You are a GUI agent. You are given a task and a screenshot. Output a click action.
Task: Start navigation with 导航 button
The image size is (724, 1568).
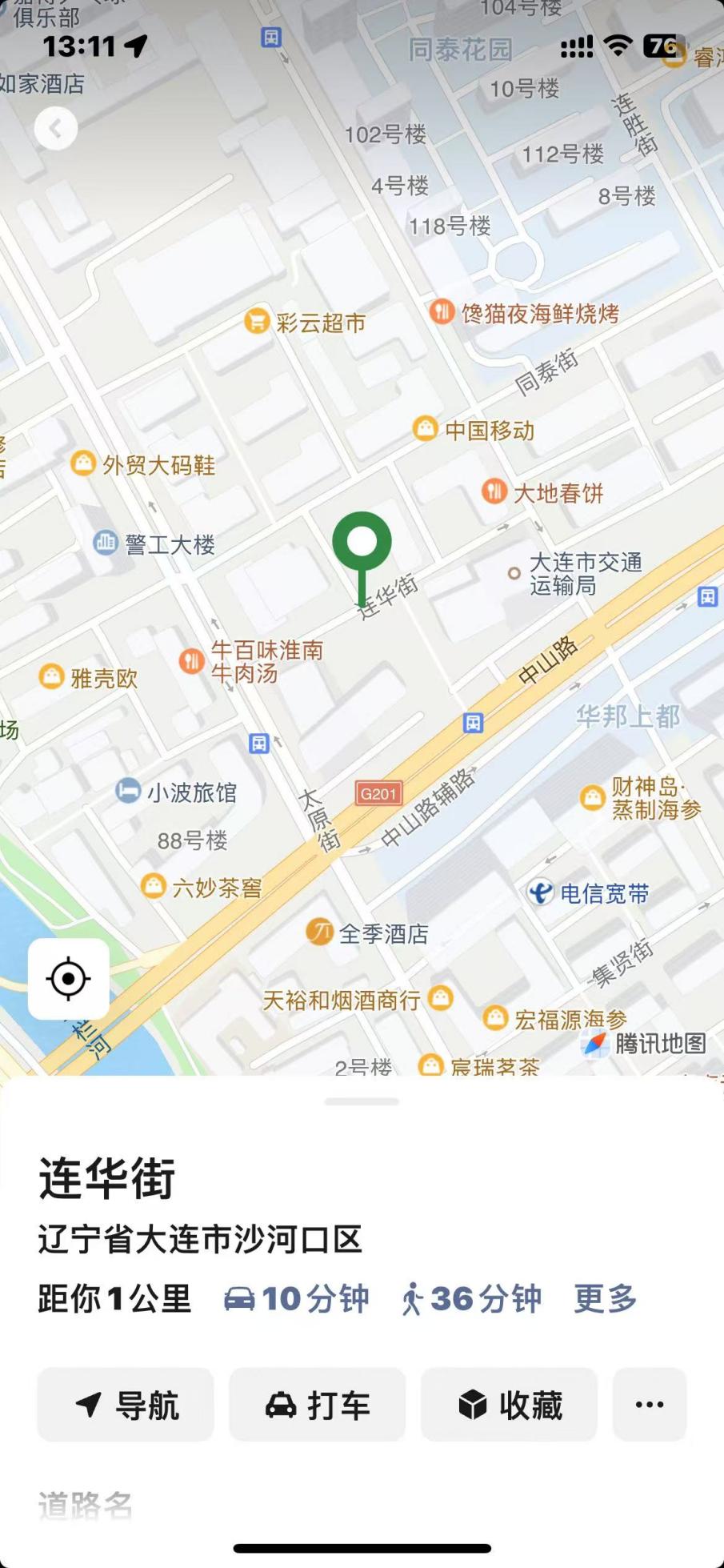click(x=126, y=1405)
